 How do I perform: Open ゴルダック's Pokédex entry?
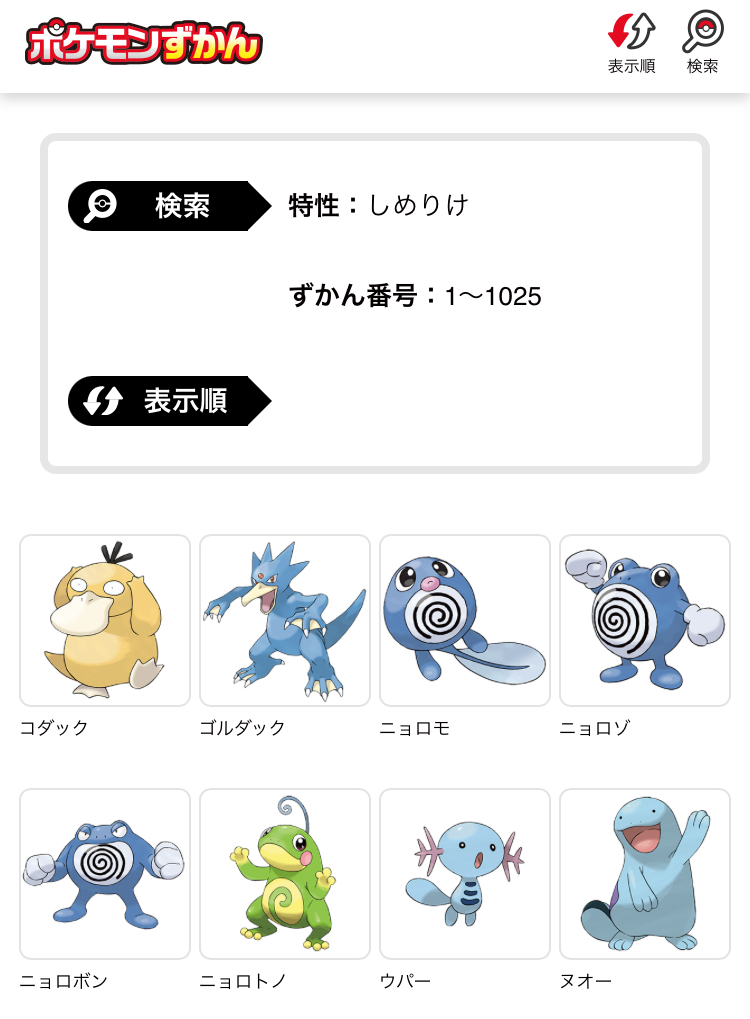pos(285,621)
